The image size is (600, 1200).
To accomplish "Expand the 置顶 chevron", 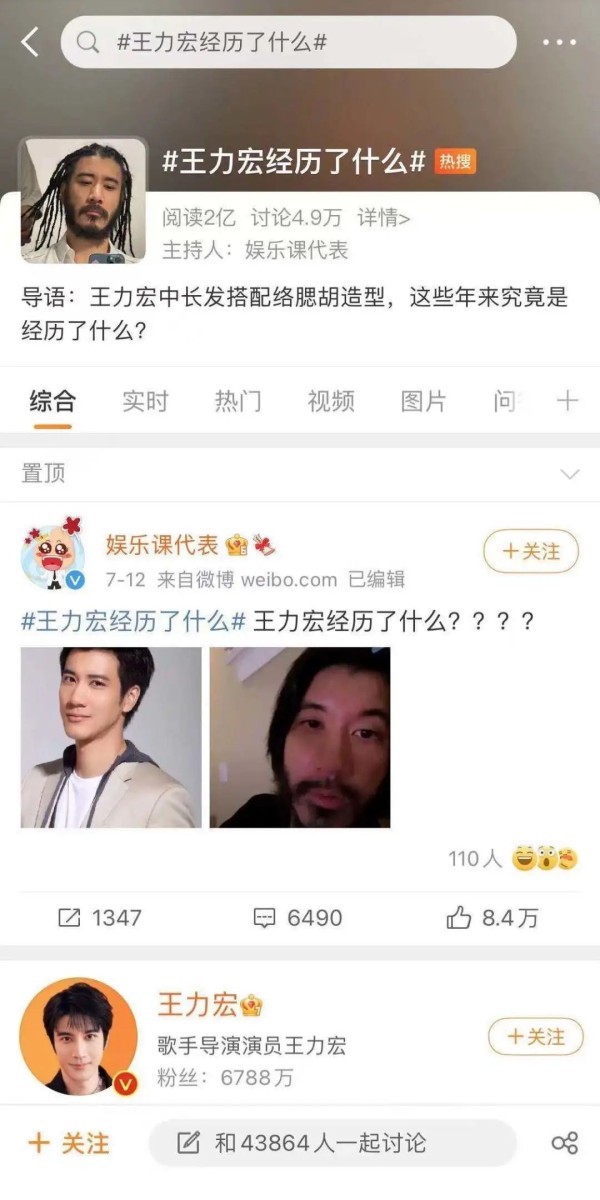I will 570,474.
